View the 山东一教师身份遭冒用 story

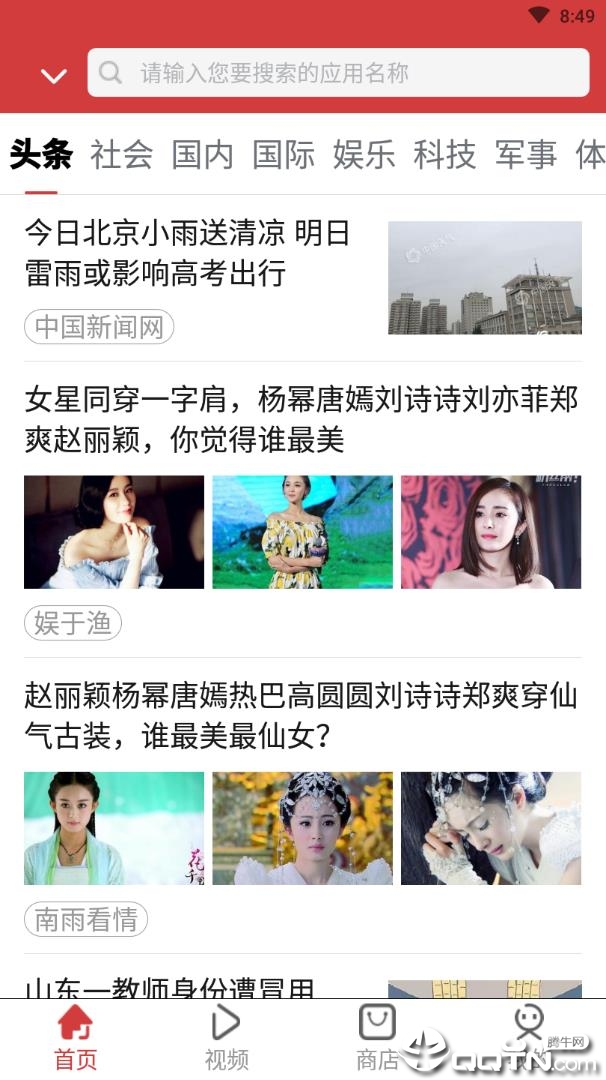point(170,988)
